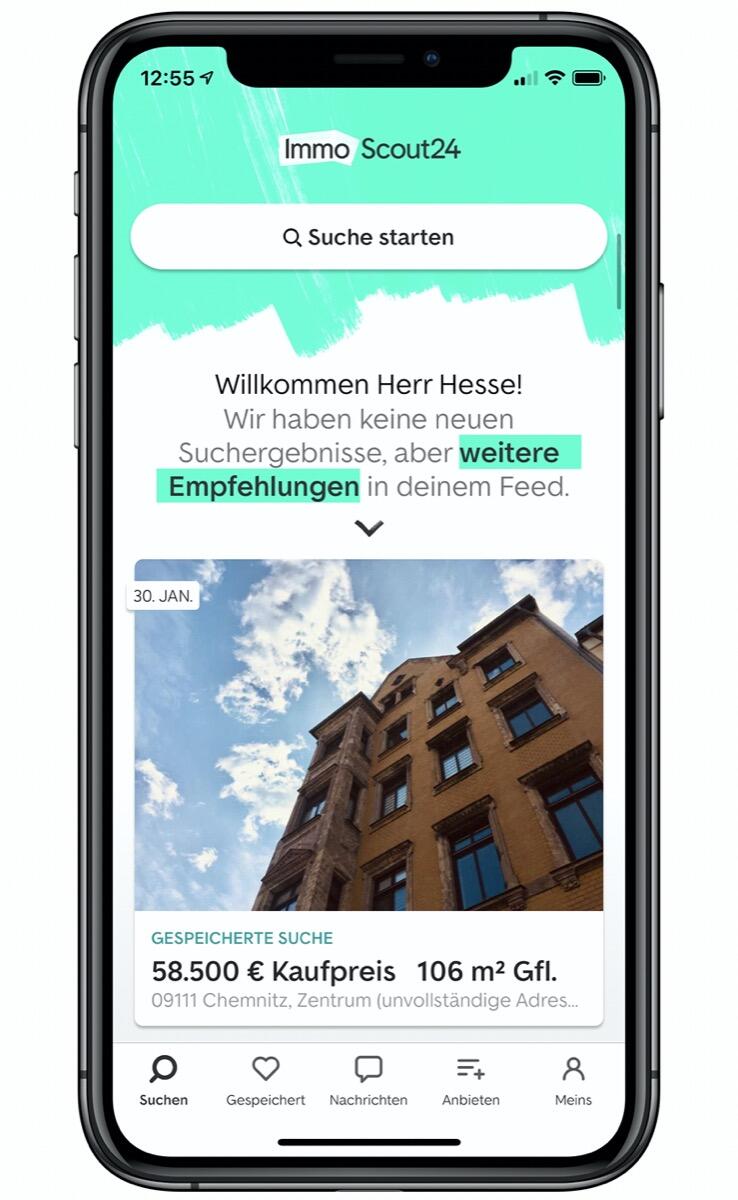The width and height of the screenshot is (738, 1200).
Task: Switch to the Suchen tab
Action: [x=163, y=1080]
